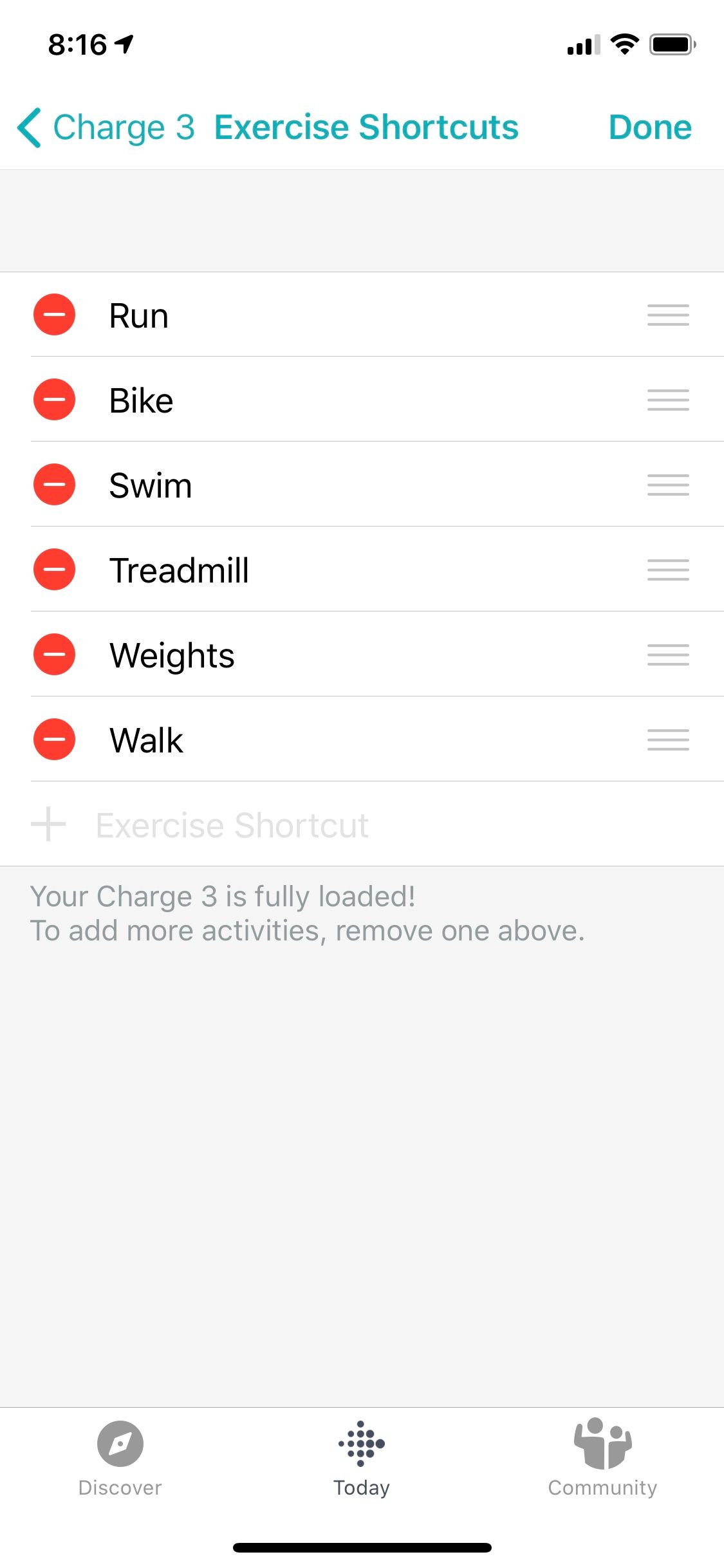Delete Bike from exercise shortcuts
724x1568 pixels.
coord(54,400)
